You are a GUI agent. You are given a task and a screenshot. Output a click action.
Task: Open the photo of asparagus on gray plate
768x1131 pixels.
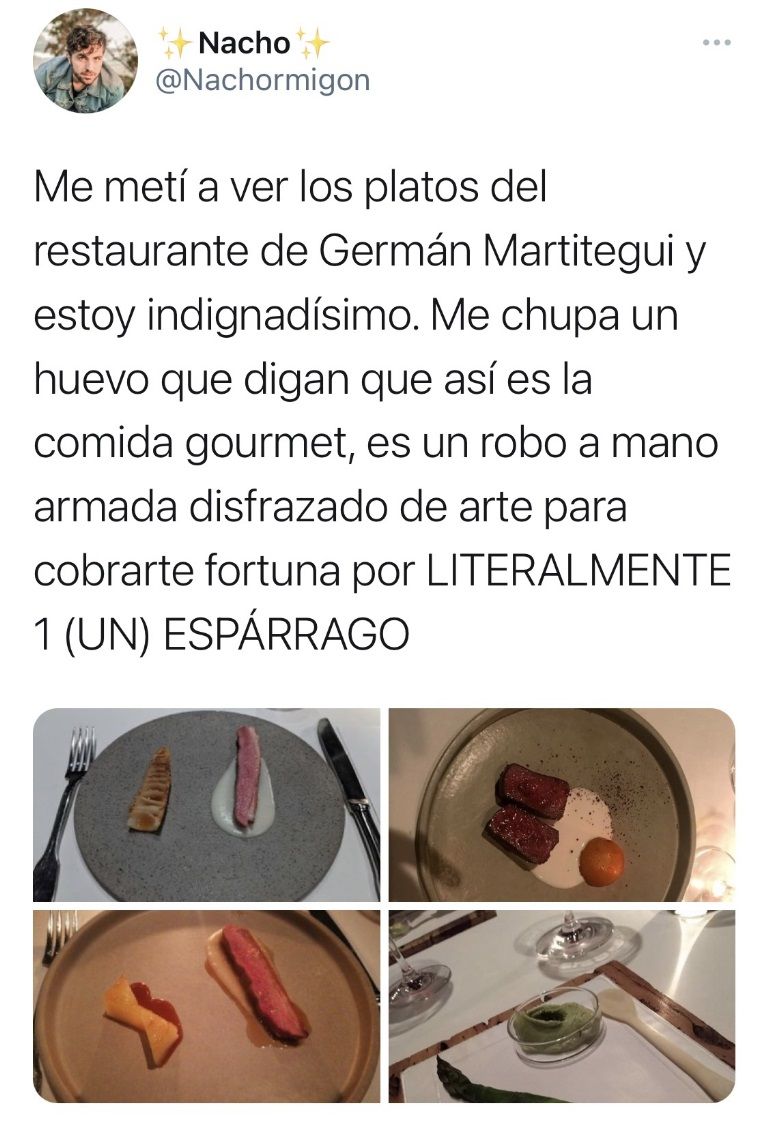pos(207,804)
